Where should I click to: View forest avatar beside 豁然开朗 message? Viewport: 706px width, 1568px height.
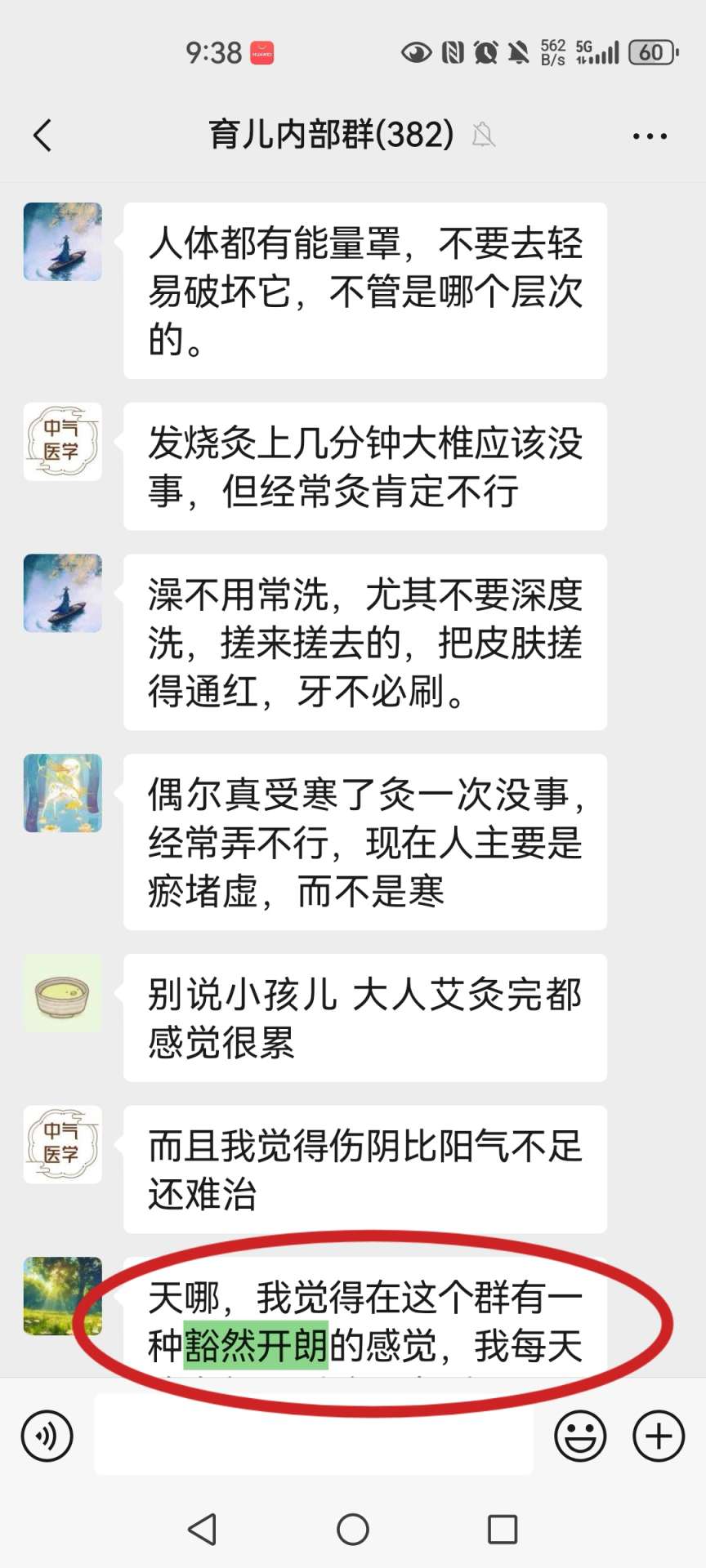[x=63, y=1295]
